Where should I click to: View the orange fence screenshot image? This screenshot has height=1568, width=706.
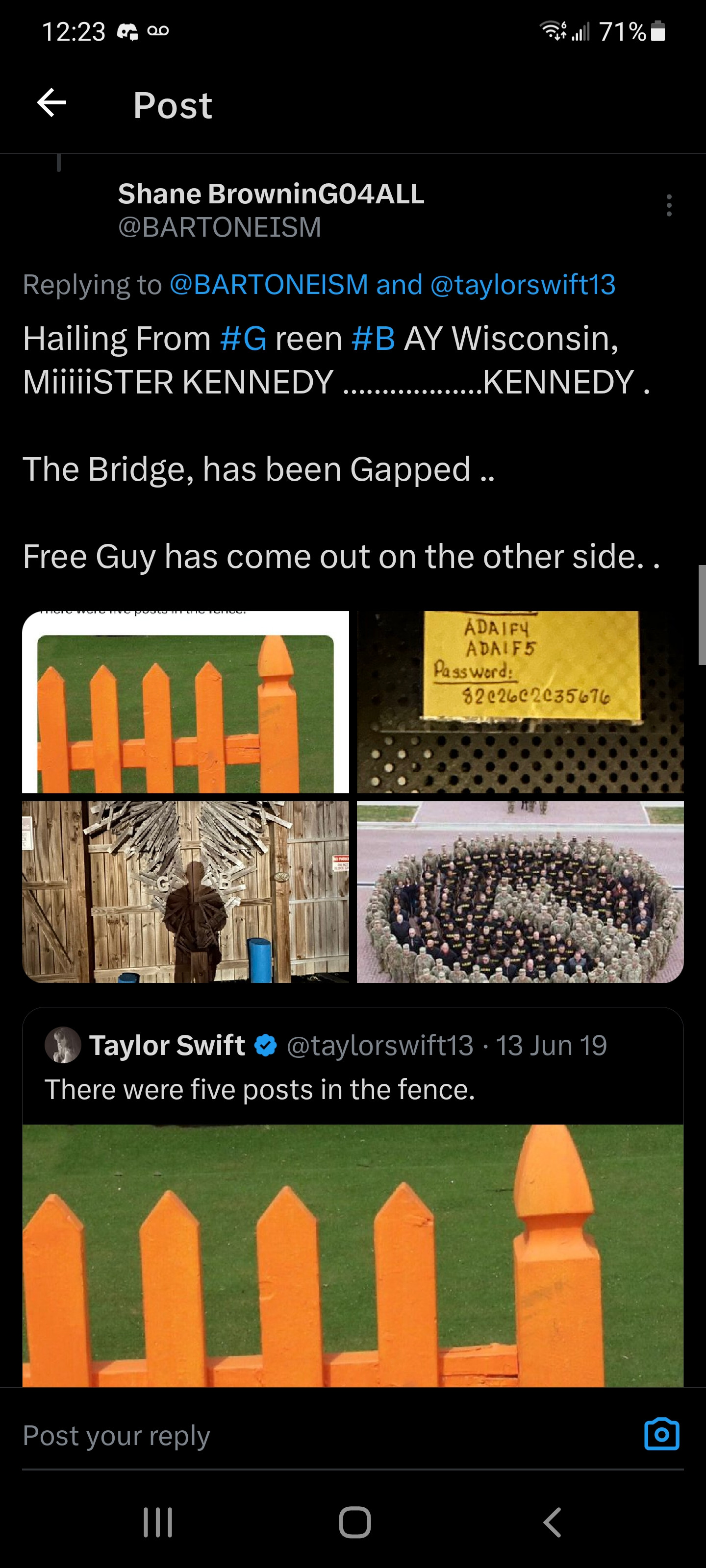[186, 702]
